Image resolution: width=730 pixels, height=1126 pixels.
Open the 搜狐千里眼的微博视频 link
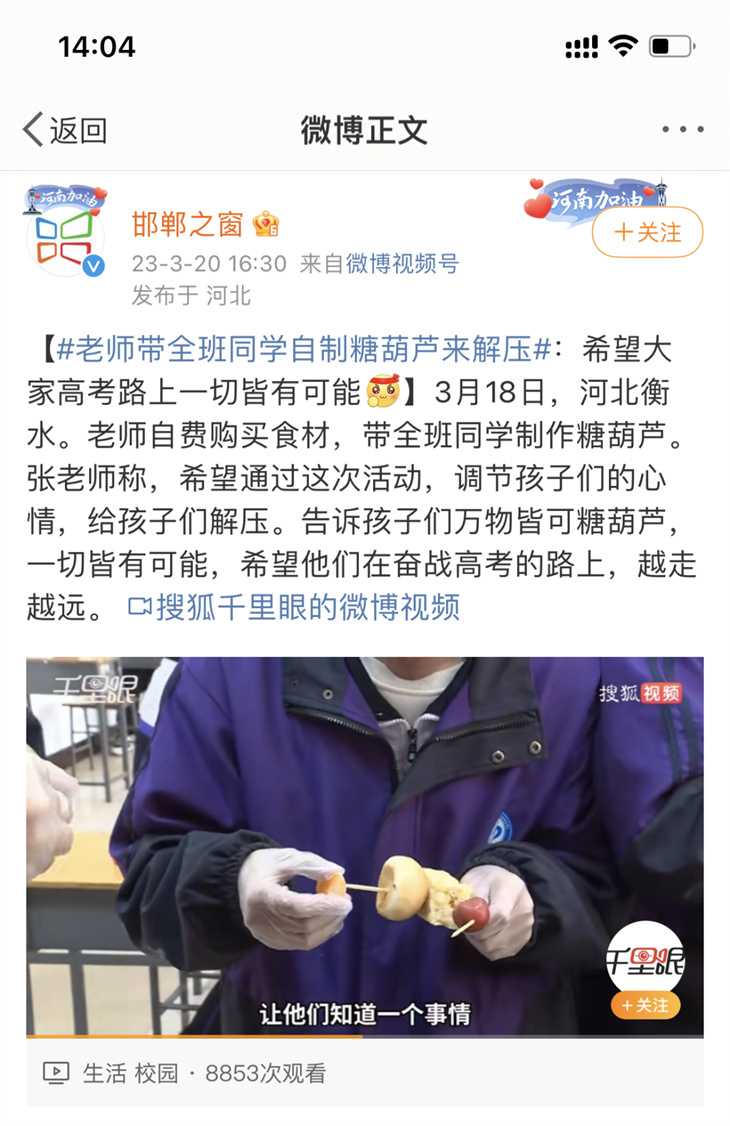[x=295, y=607]
